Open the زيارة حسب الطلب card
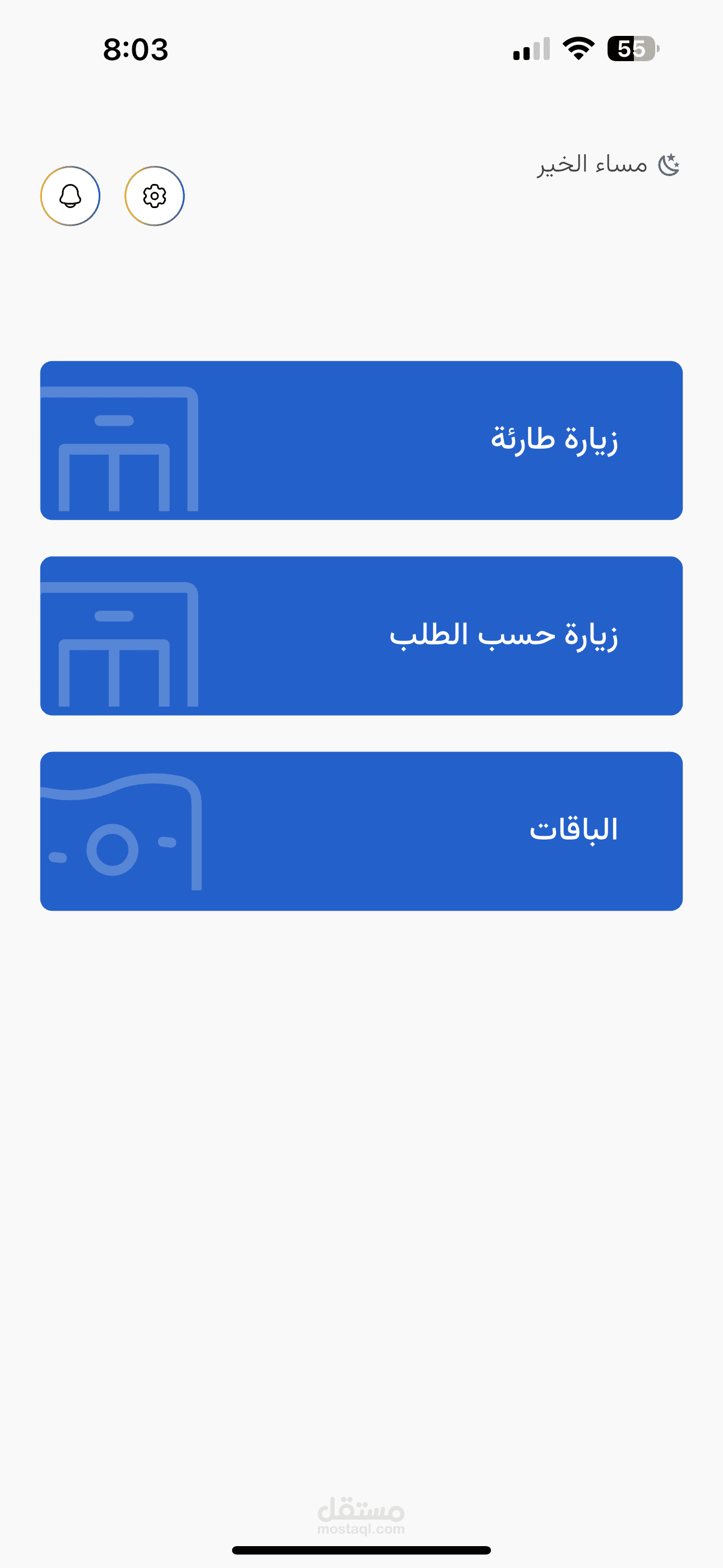The width and height of the screenshot is (723, 1568). coord(361,635)
